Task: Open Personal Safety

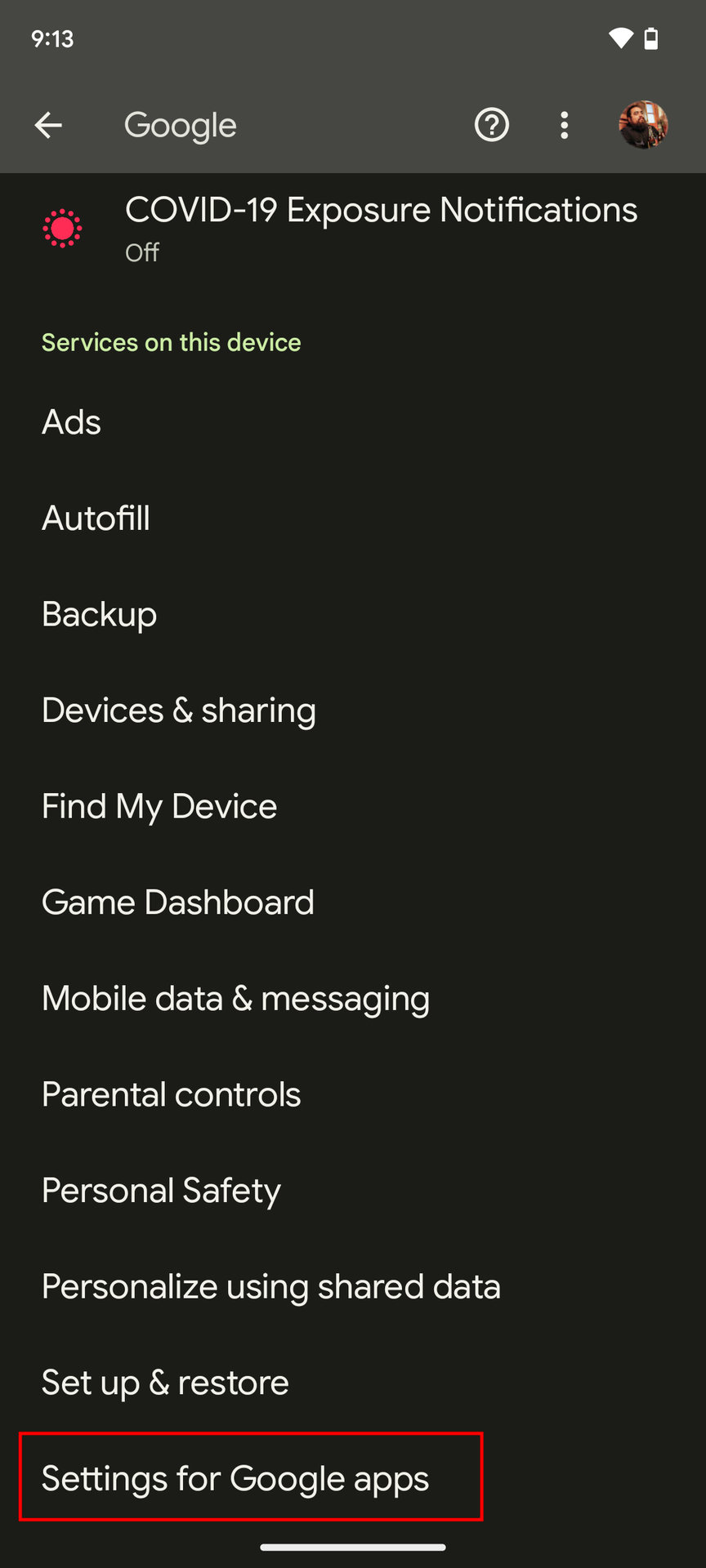Action: (x=162, y=1191)
